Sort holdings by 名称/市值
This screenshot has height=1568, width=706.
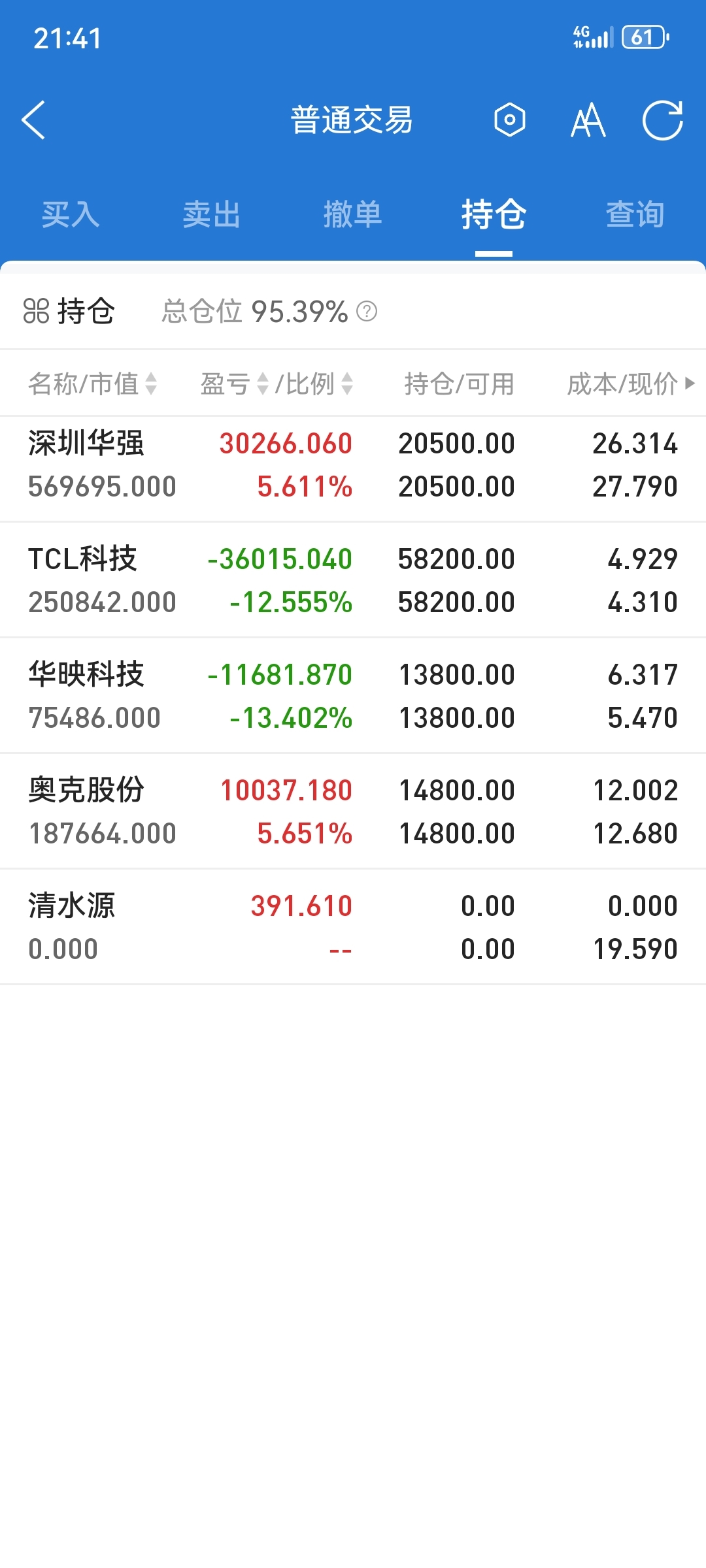pyautogui.click(x=92, y=384)
